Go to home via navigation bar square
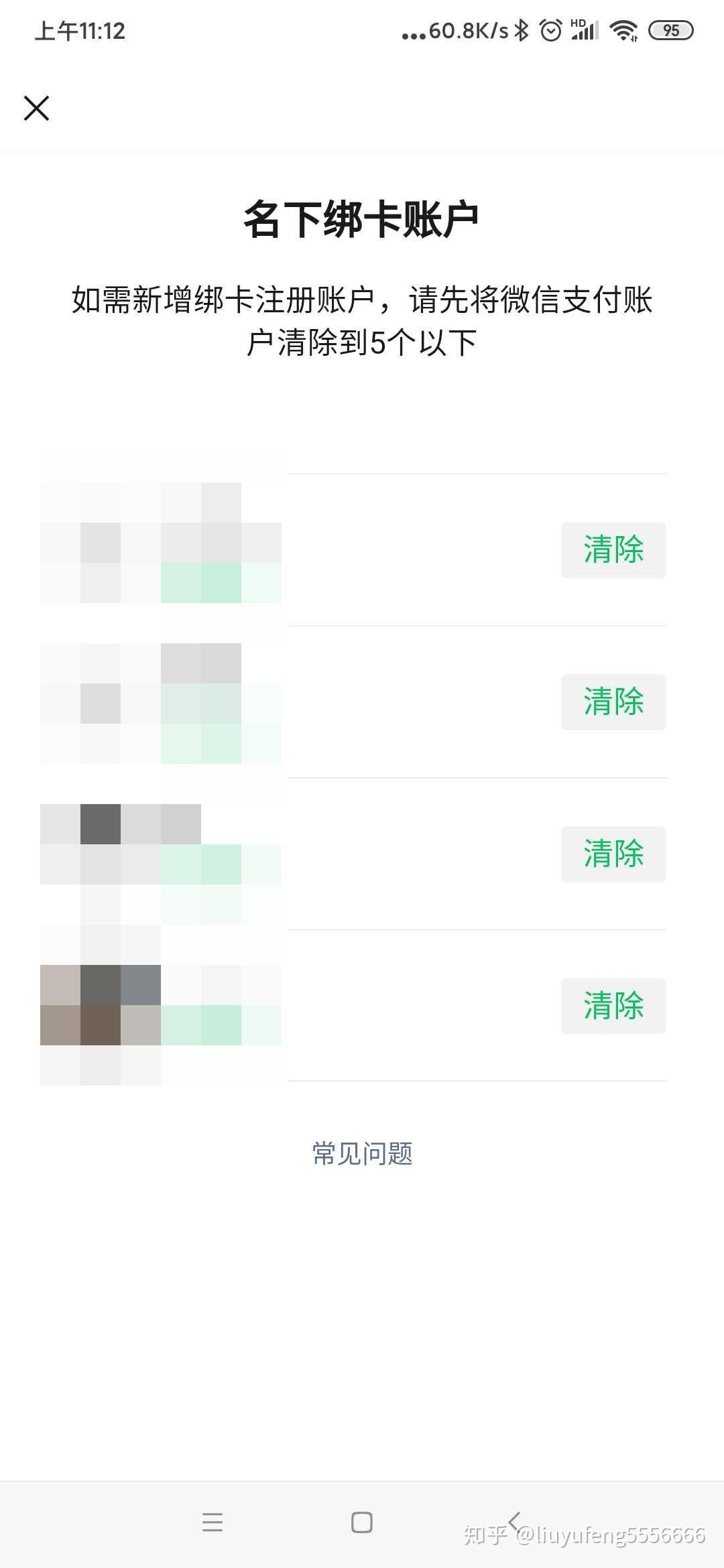Screen dimensions: 724x1568 pos(362,1522)
